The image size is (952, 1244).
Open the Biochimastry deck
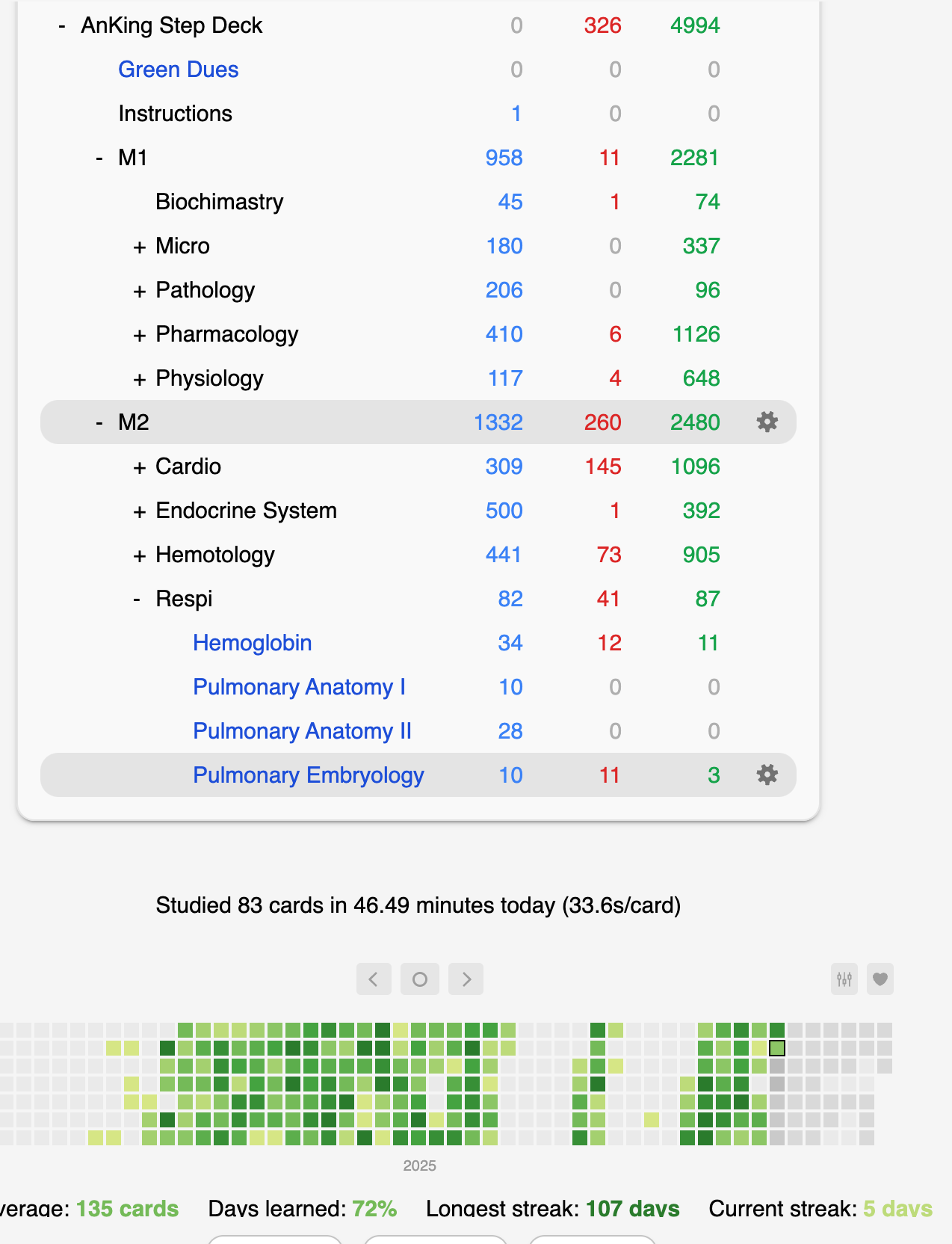pyautogui.click(x=219, y=202)
